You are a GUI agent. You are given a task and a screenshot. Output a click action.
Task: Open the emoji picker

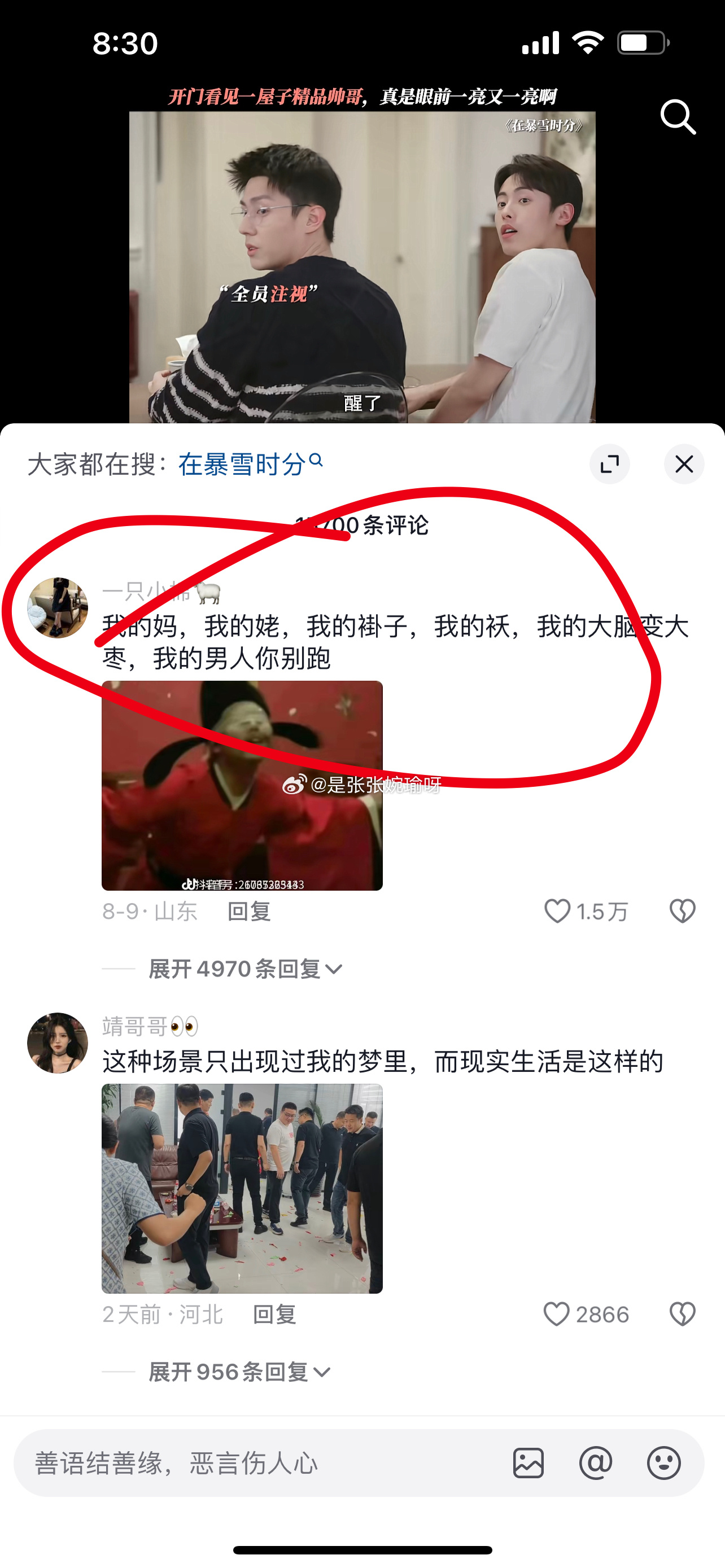[663, 1462]
